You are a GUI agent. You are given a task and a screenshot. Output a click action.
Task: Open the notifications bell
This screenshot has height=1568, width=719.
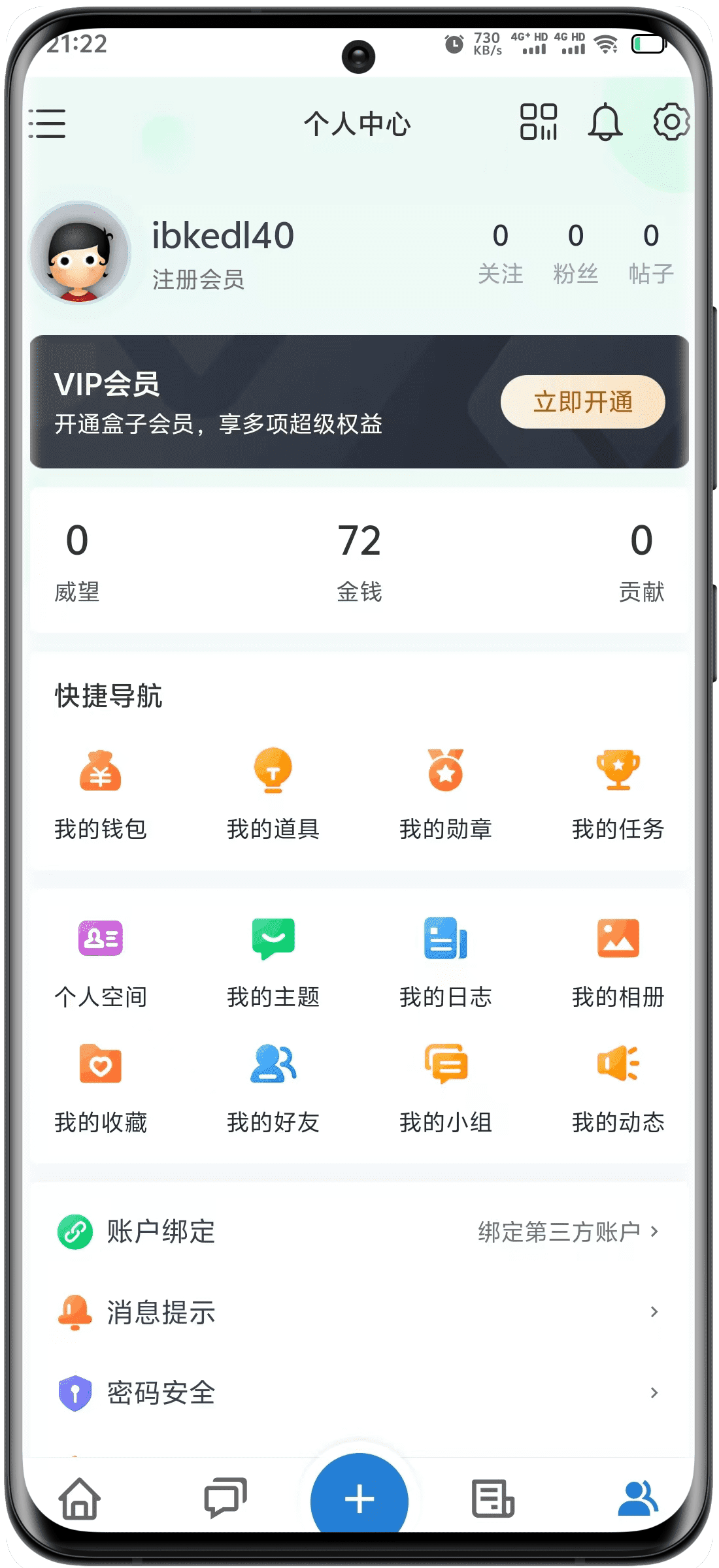(605, 122)
